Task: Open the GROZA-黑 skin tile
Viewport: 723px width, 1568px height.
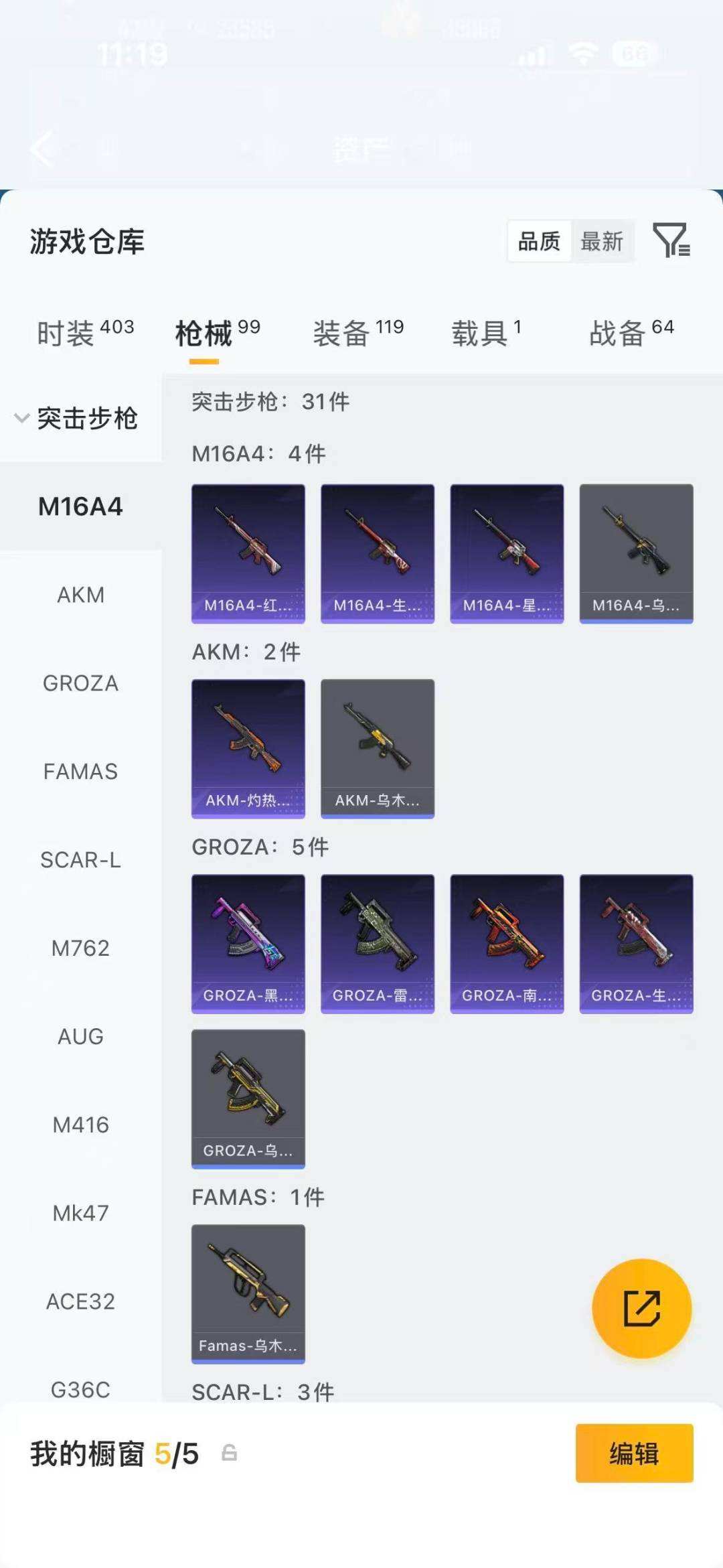Action: (248, 943)
